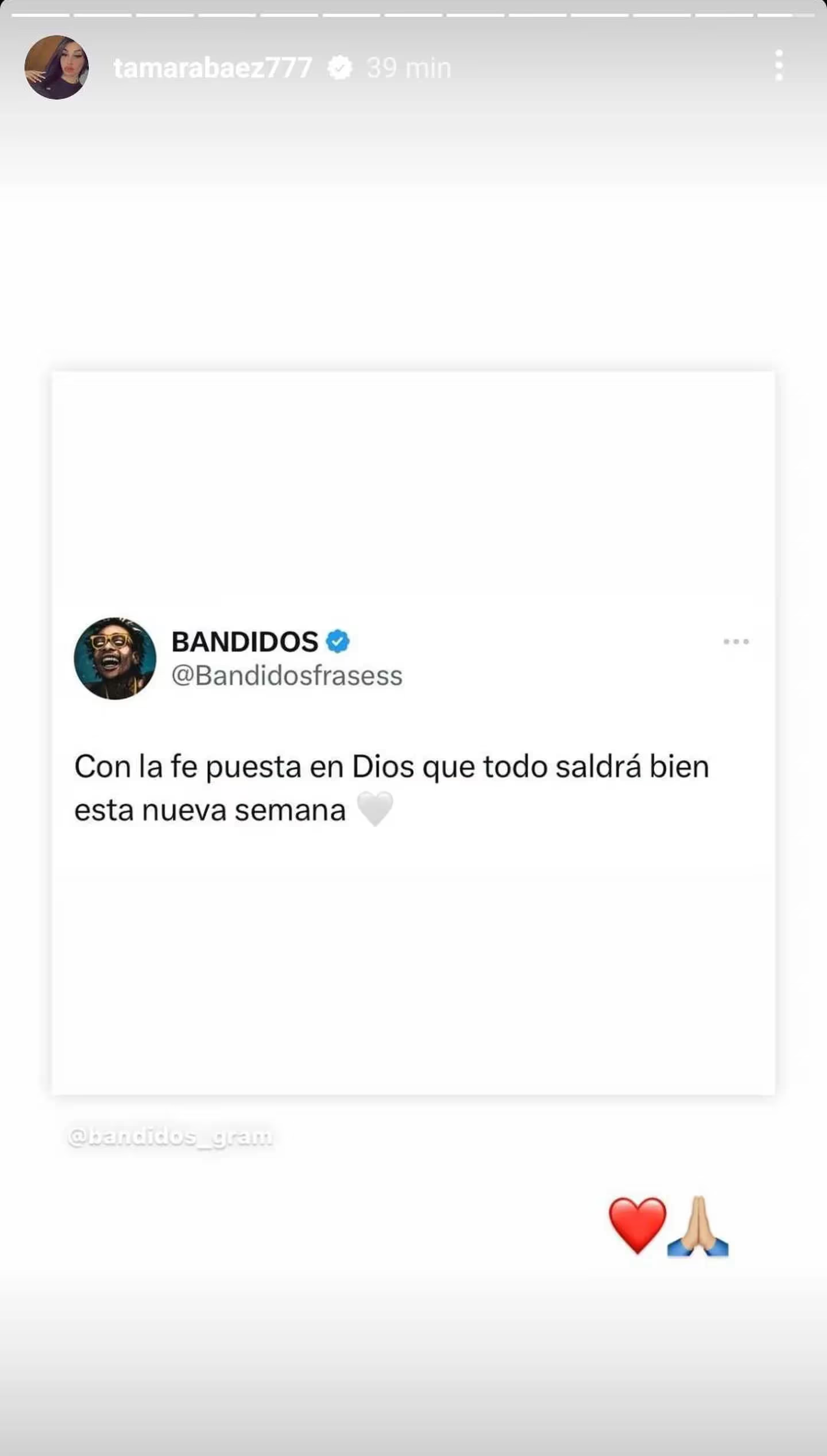Open tamarabaez777's profile picture

(56, 67)
